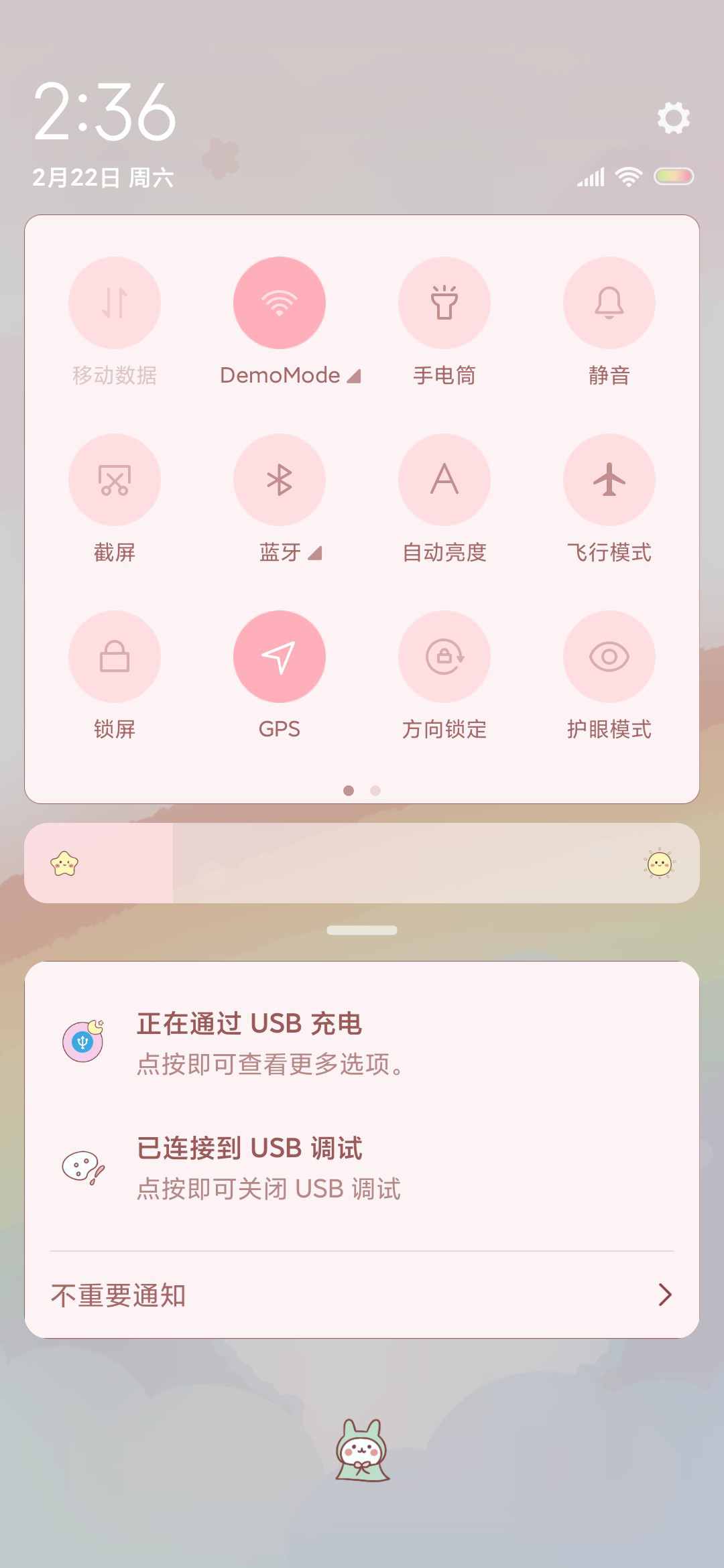Disable the GPS tile

click(280, 657)
